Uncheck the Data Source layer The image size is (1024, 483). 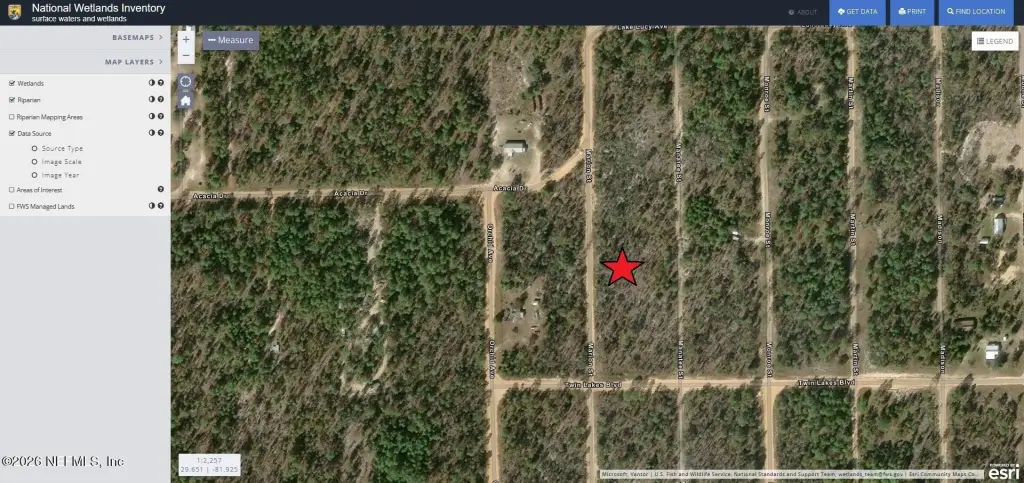12,133
